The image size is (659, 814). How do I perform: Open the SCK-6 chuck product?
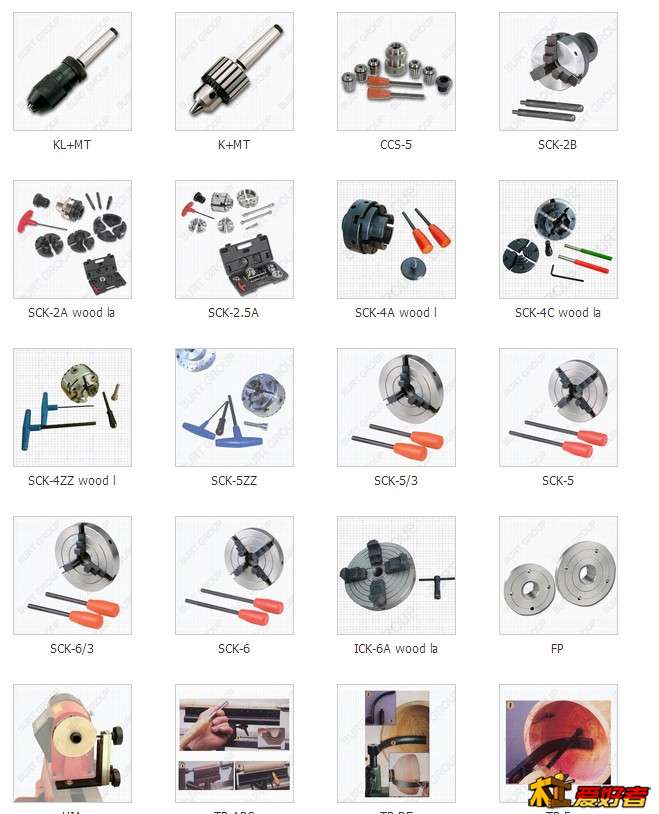[x=234, y=576]
